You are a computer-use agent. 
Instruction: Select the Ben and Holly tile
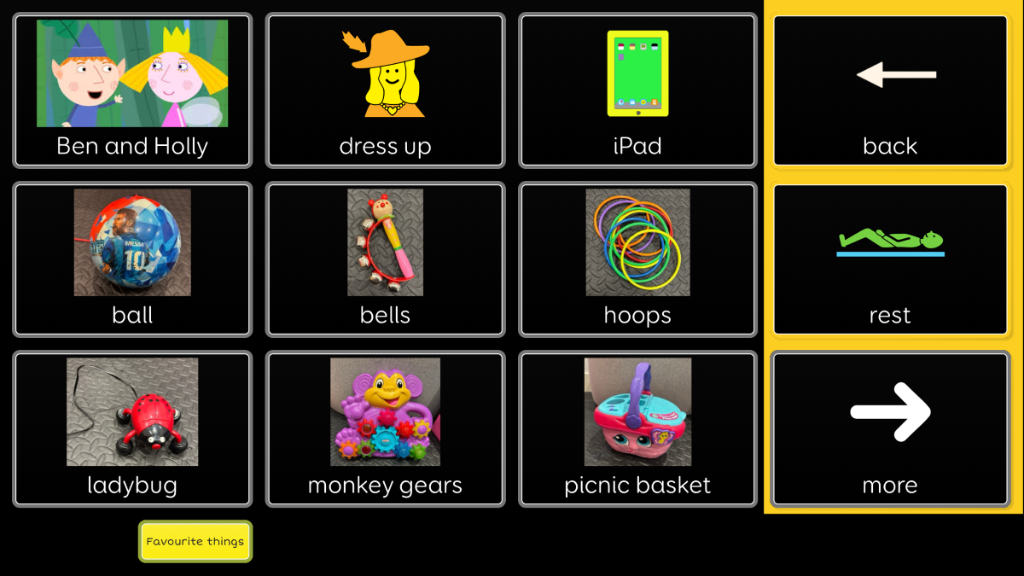pos(132,90)
